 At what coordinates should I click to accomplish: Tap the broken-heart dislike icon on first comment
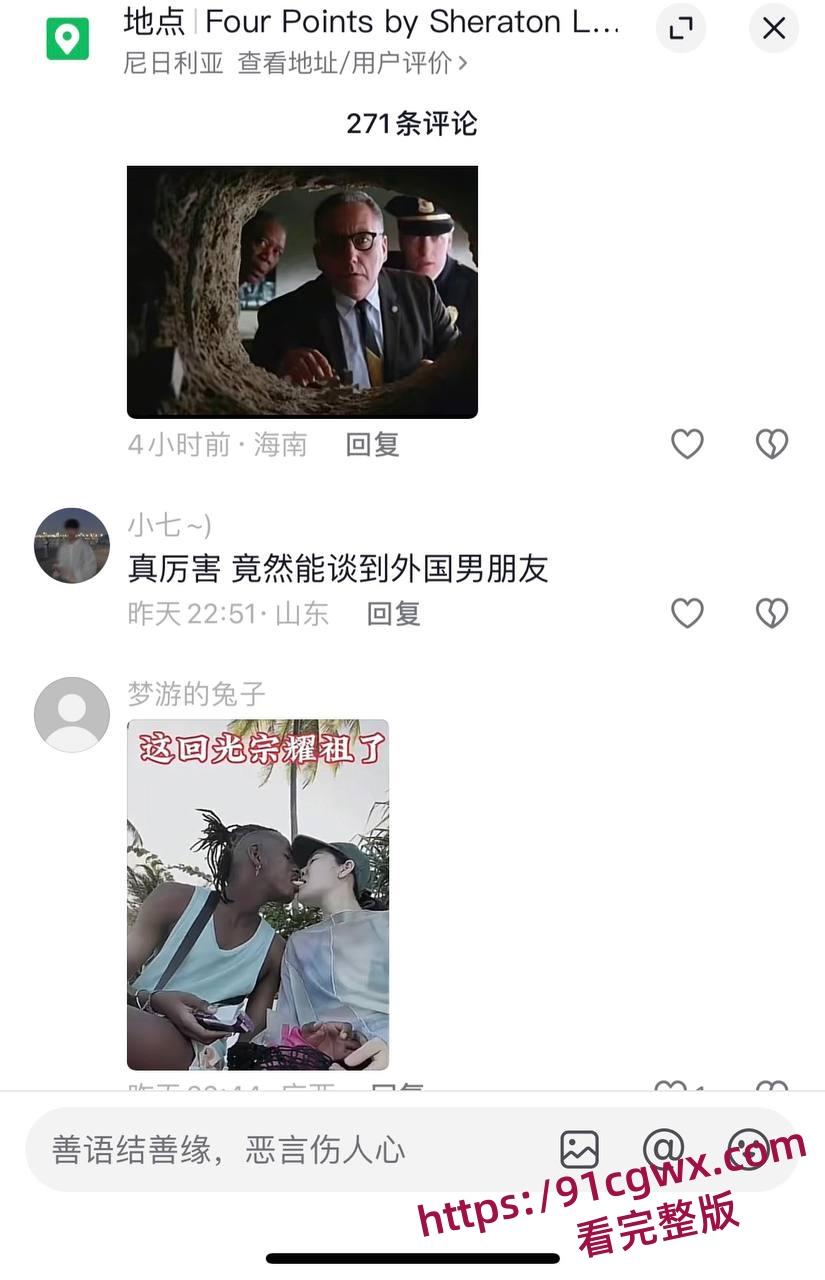tap(771, 443)
